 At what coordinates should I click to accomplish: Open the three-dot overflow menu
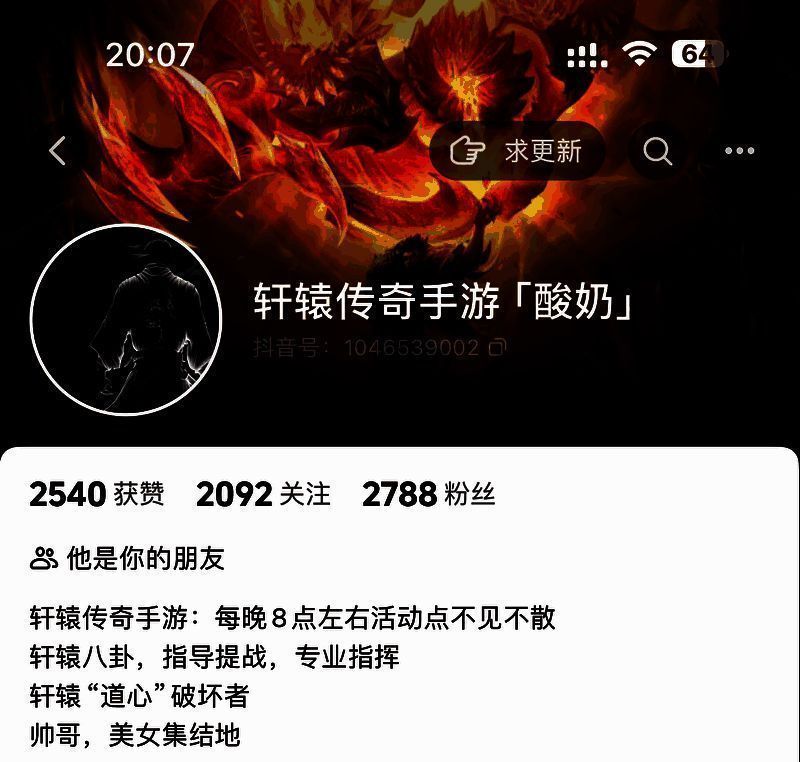point(739,151)
